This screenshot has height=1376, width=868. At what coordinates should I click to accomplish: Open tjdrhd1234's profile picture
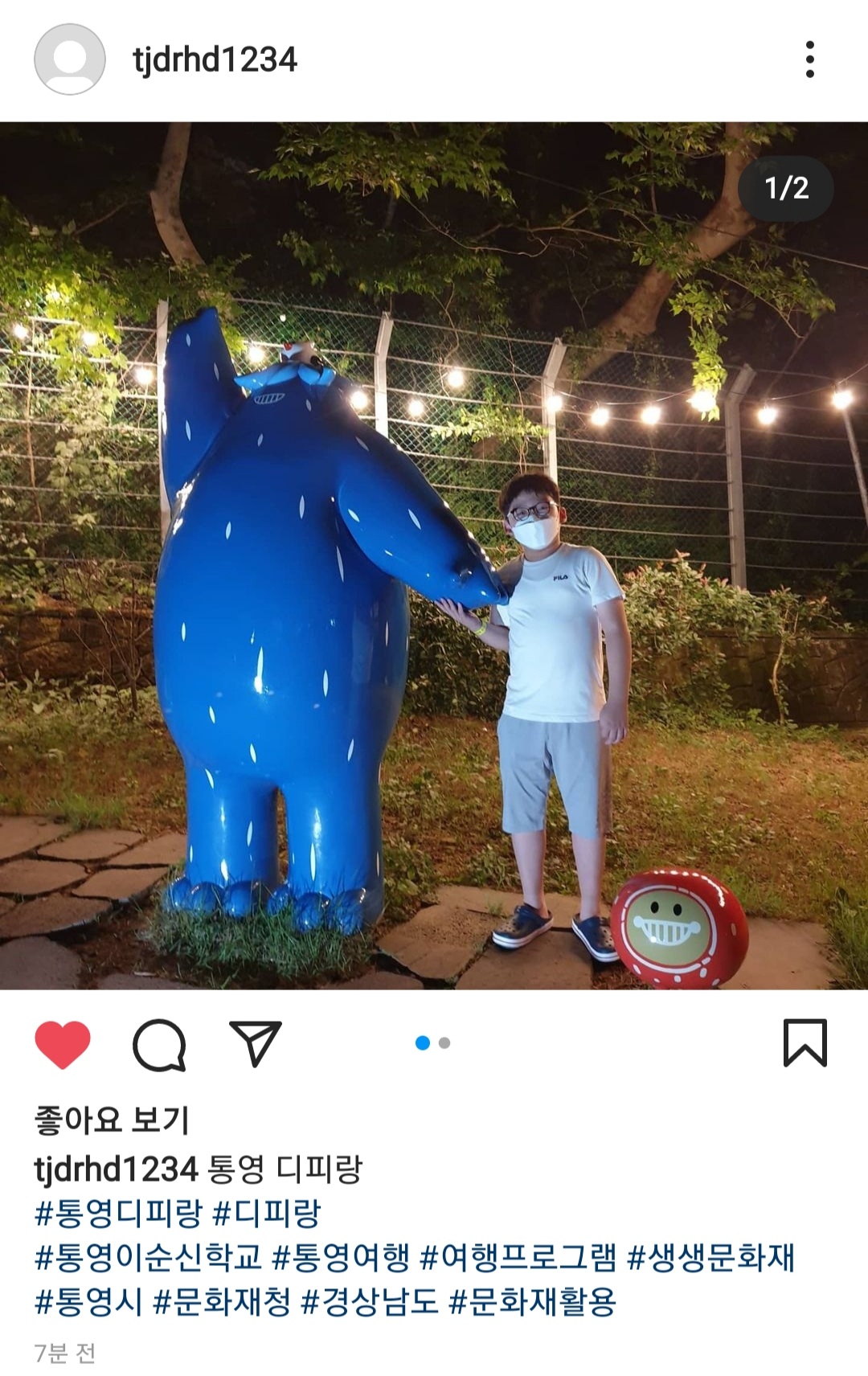tap(69, 59)
